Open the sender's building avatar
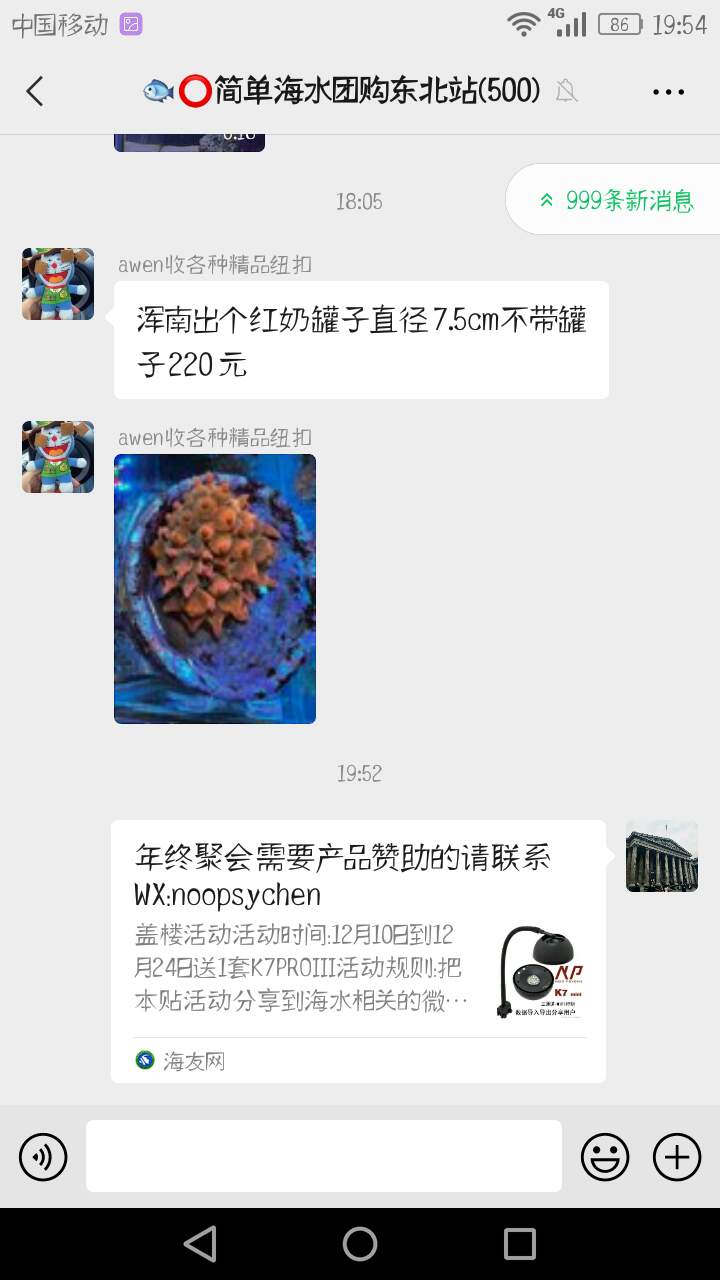The width and height of the screenshot is (720, 1280). [x=661, y=856]
